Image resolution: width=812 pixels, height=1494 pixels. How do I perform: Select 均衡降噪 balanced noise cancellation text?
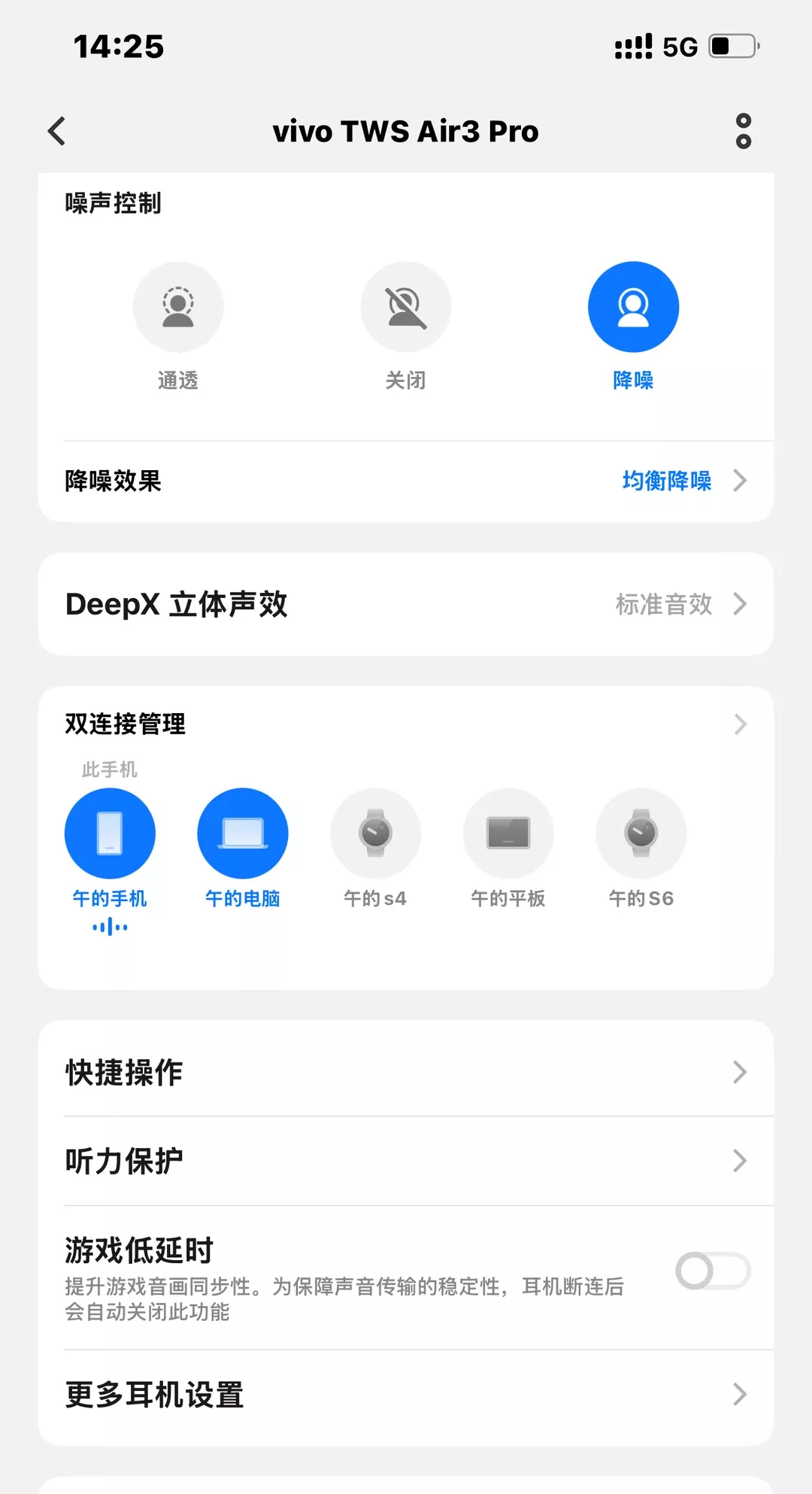click(x=666, y=481)
